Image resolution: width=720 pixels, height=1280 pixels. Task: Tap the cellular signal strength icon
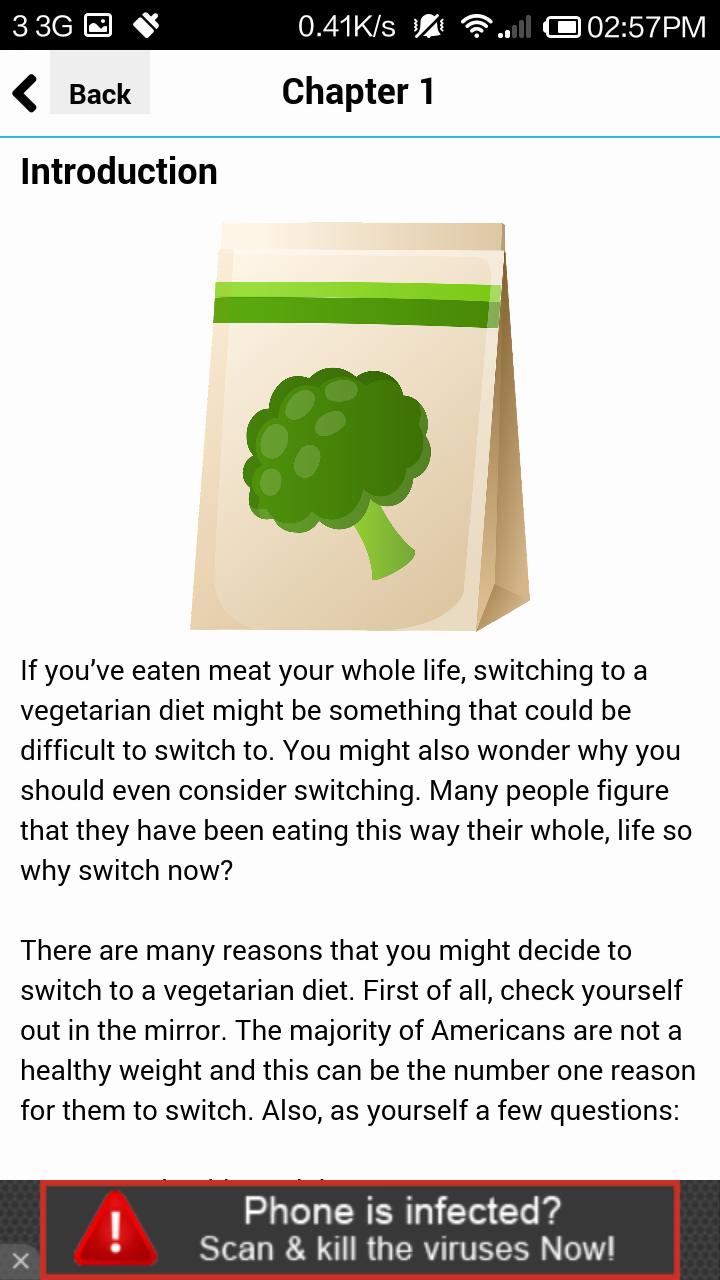(516, 24)
